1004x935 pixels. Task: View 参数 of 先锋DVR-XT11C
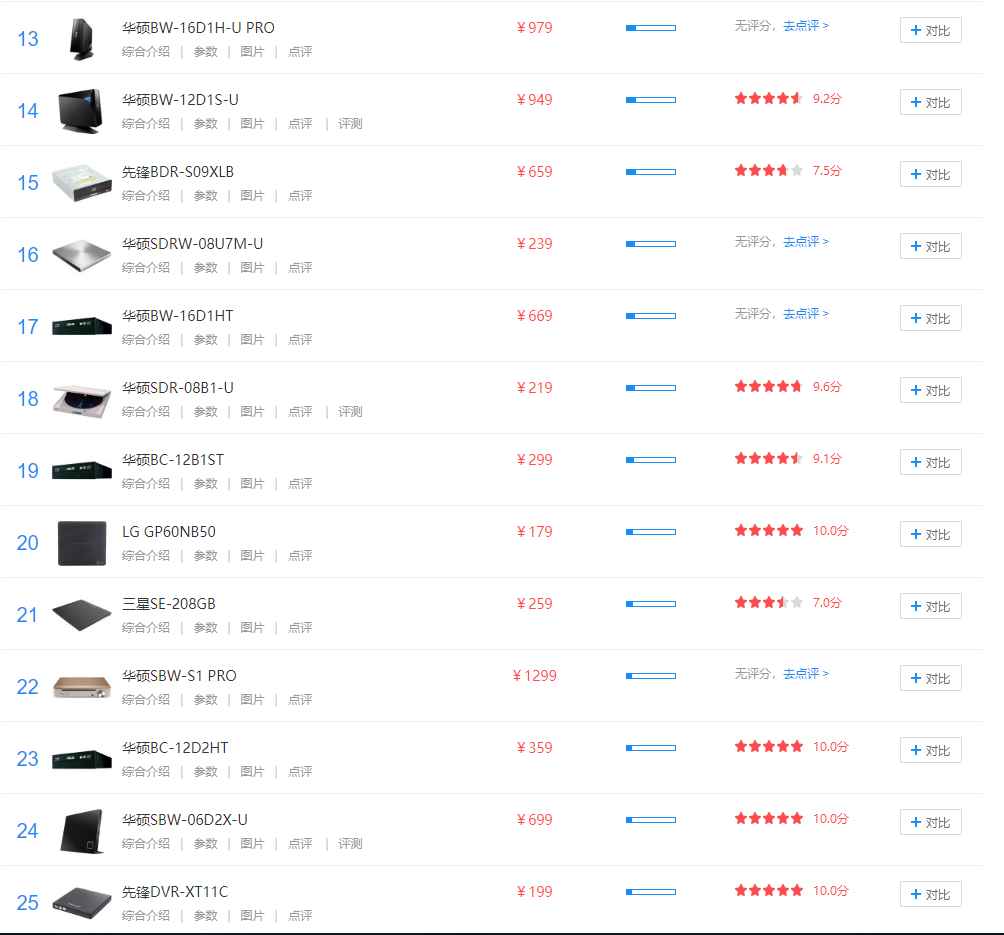pyautogui.click(x=205, y=916)
